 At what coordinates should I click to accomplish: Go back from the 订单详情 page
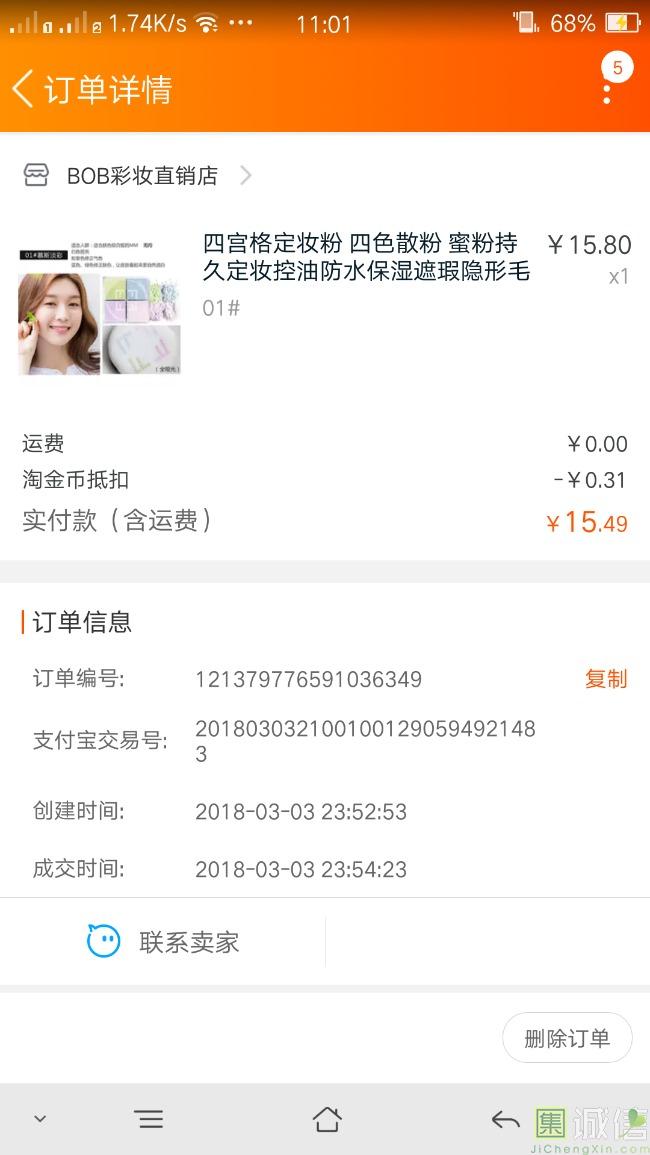(x=23, y=89)
